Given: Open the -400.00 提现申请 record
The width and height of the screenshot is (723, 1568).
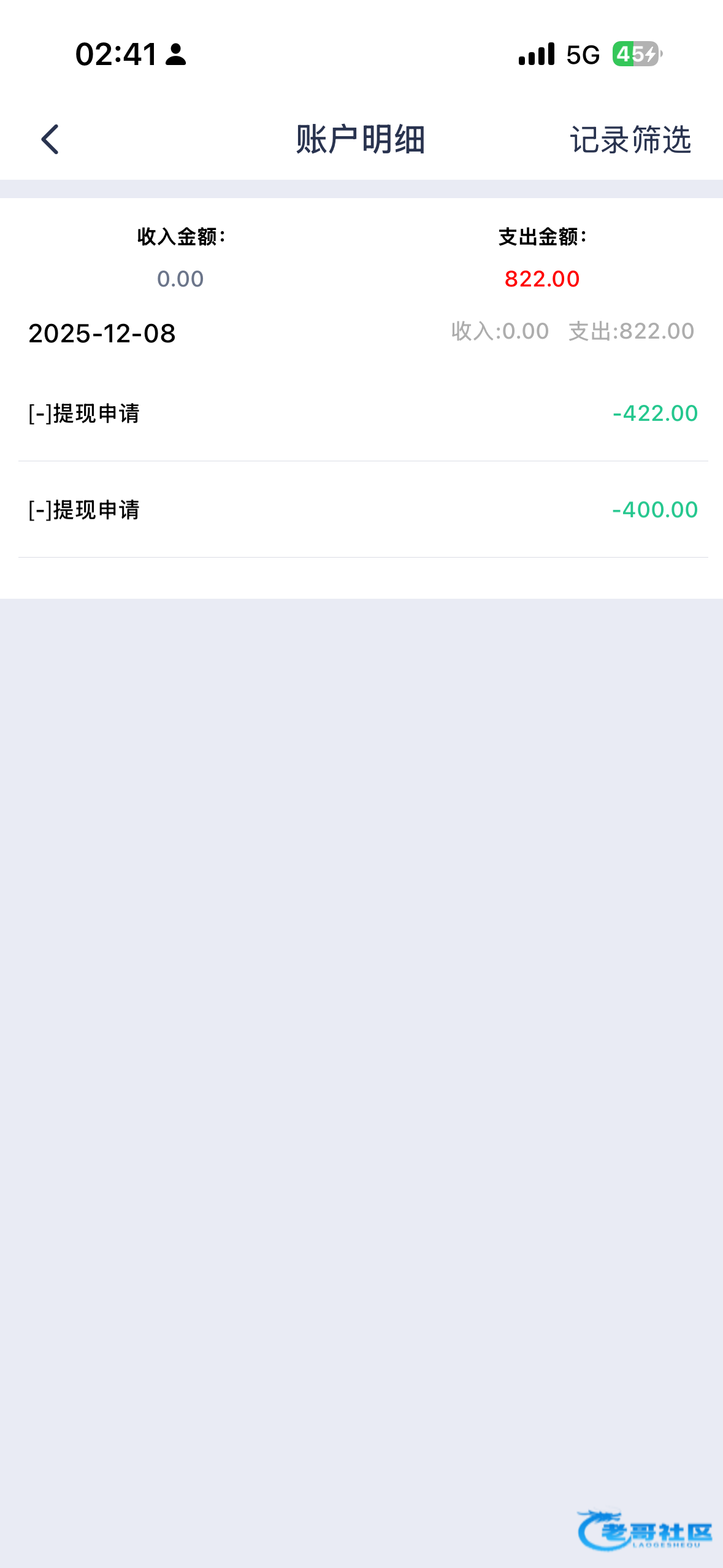Looking at the screenshot, I should [362, 510].
